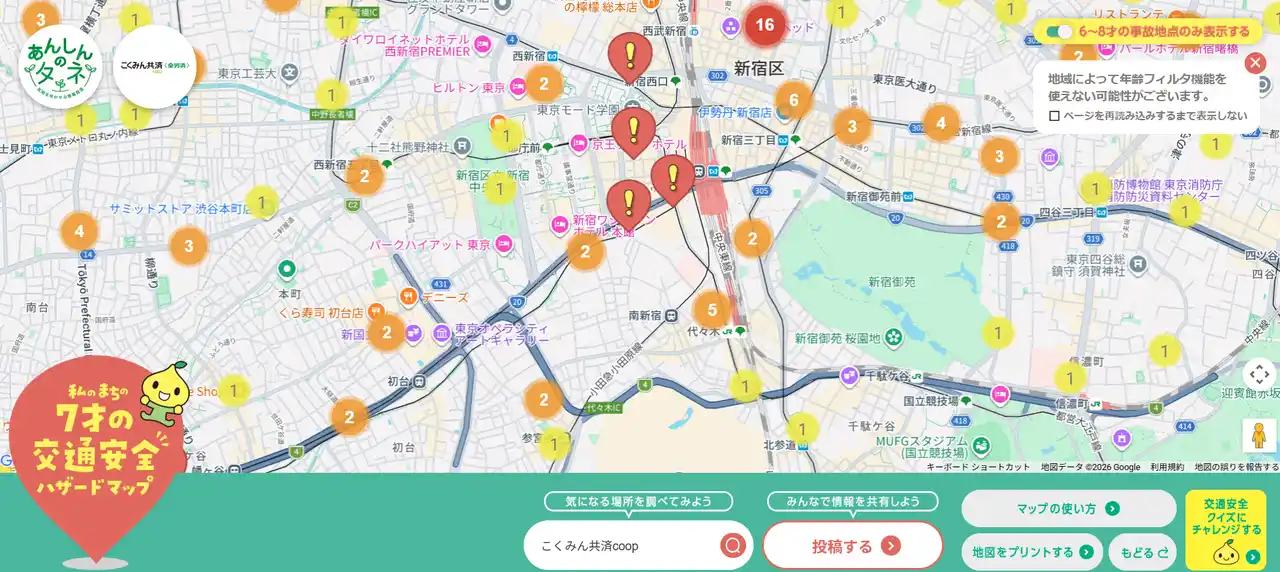Screen dimensions: 1280x572
Task: Toggle the 6〜8才の事故地点のみ表示する switch
Action: coord(1059,32)
